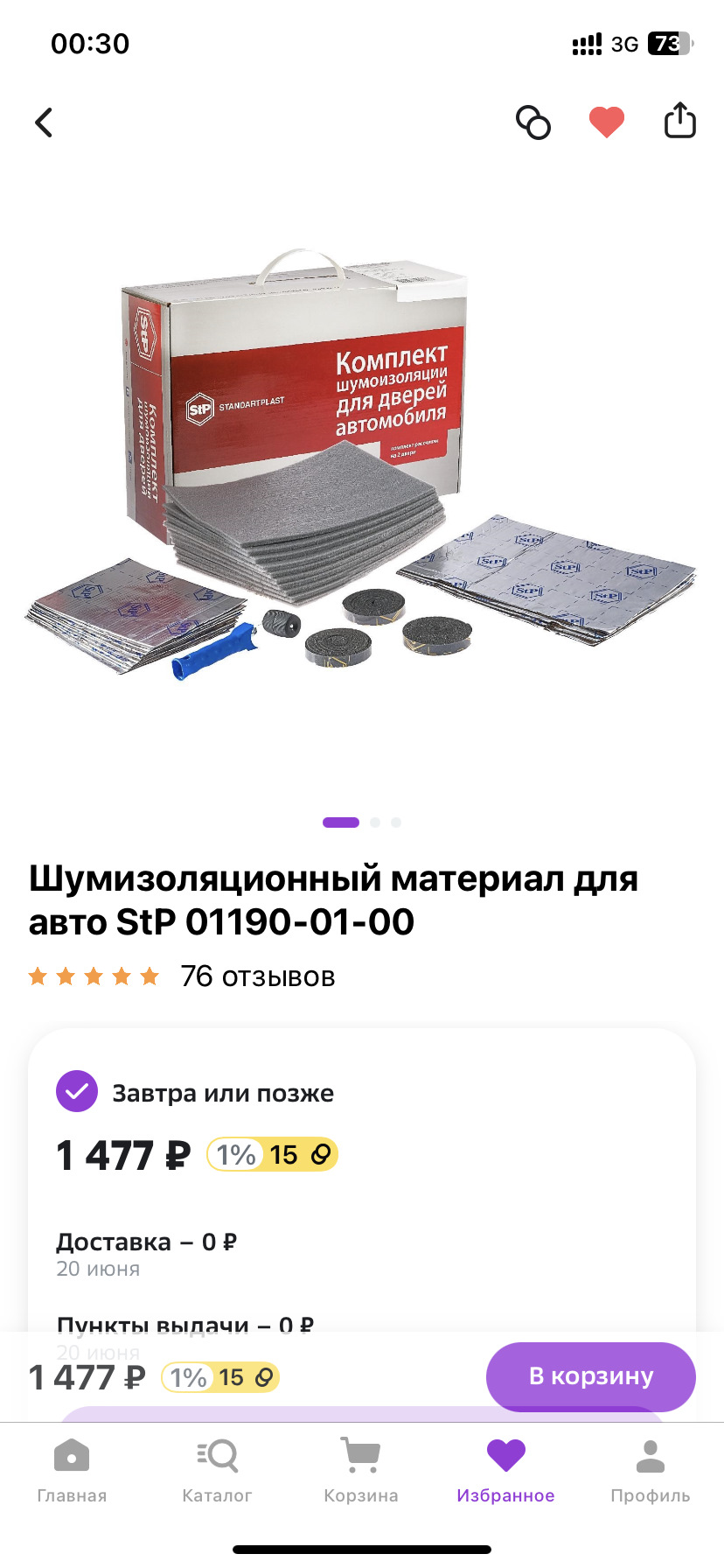Switch to the Главная tab

72,1472
